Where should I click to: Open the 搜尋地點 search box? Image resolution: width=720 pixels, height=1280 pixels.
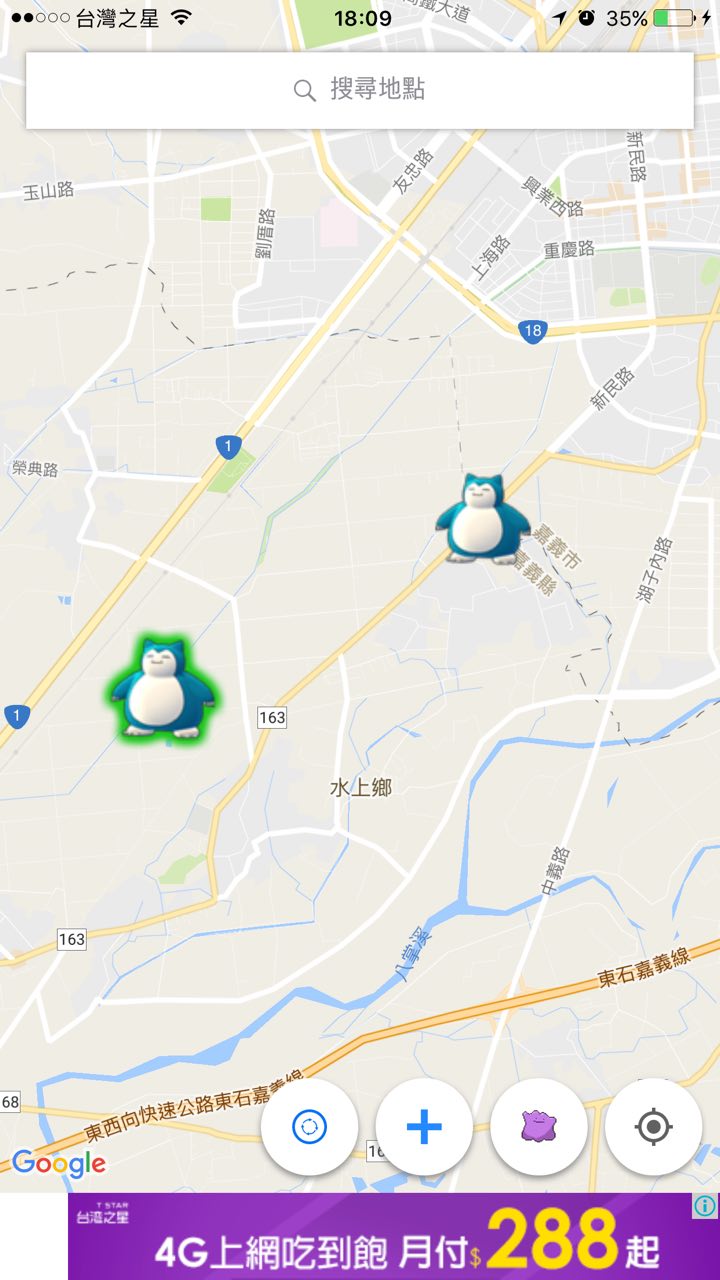click(360, 90)
